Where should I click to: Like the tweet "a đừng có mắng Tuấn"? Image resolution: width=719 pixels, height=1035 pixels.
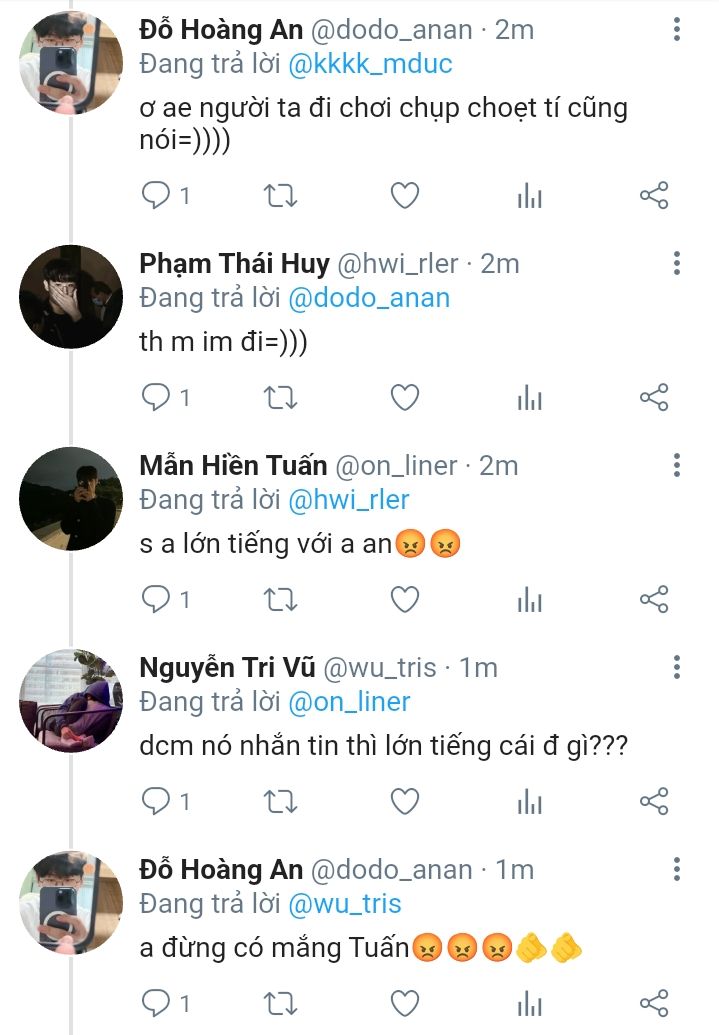point(405,1004)
